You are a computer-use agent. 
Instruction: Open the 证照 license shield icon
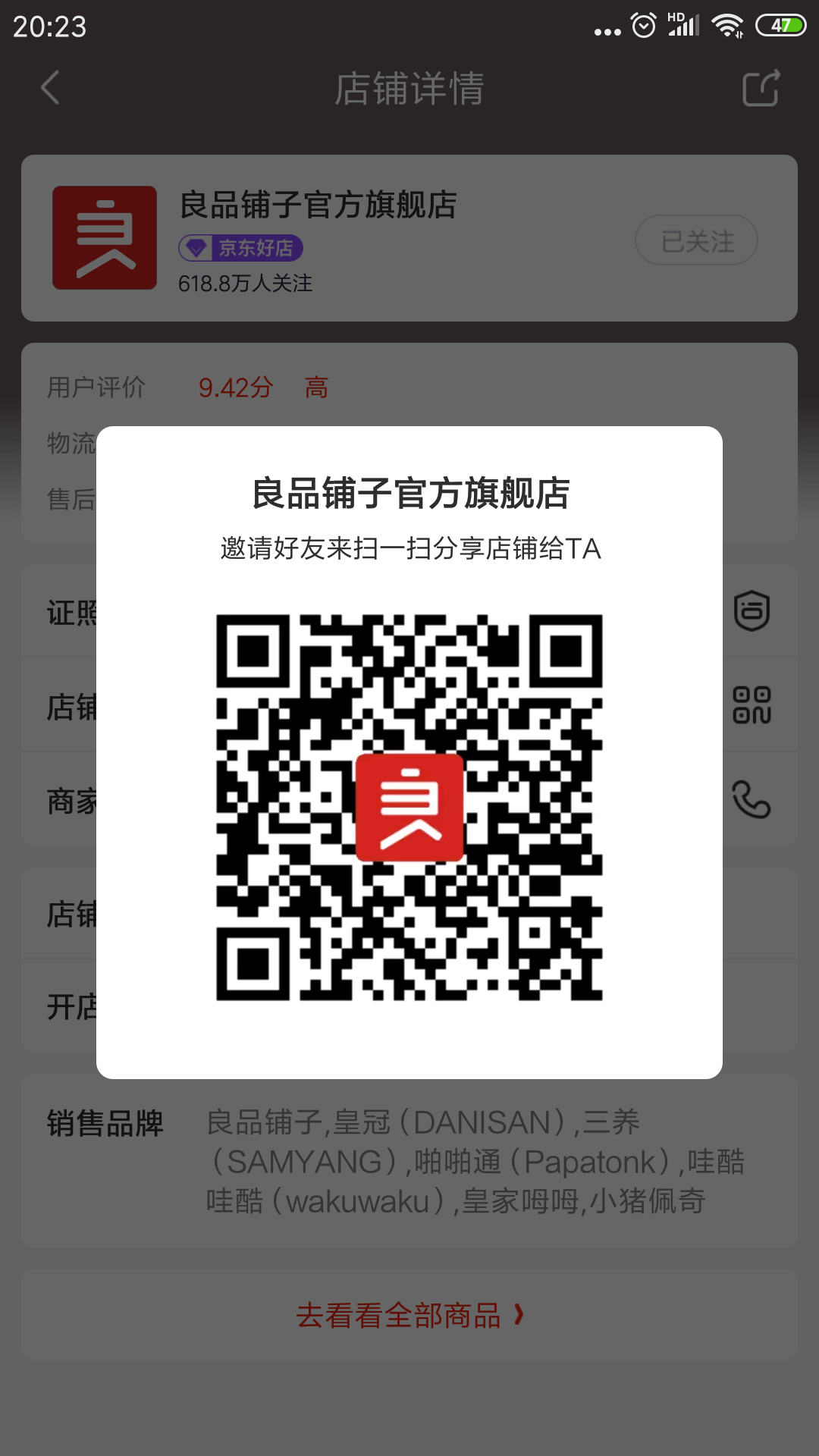pyautogui.click(x=752, y=611)
